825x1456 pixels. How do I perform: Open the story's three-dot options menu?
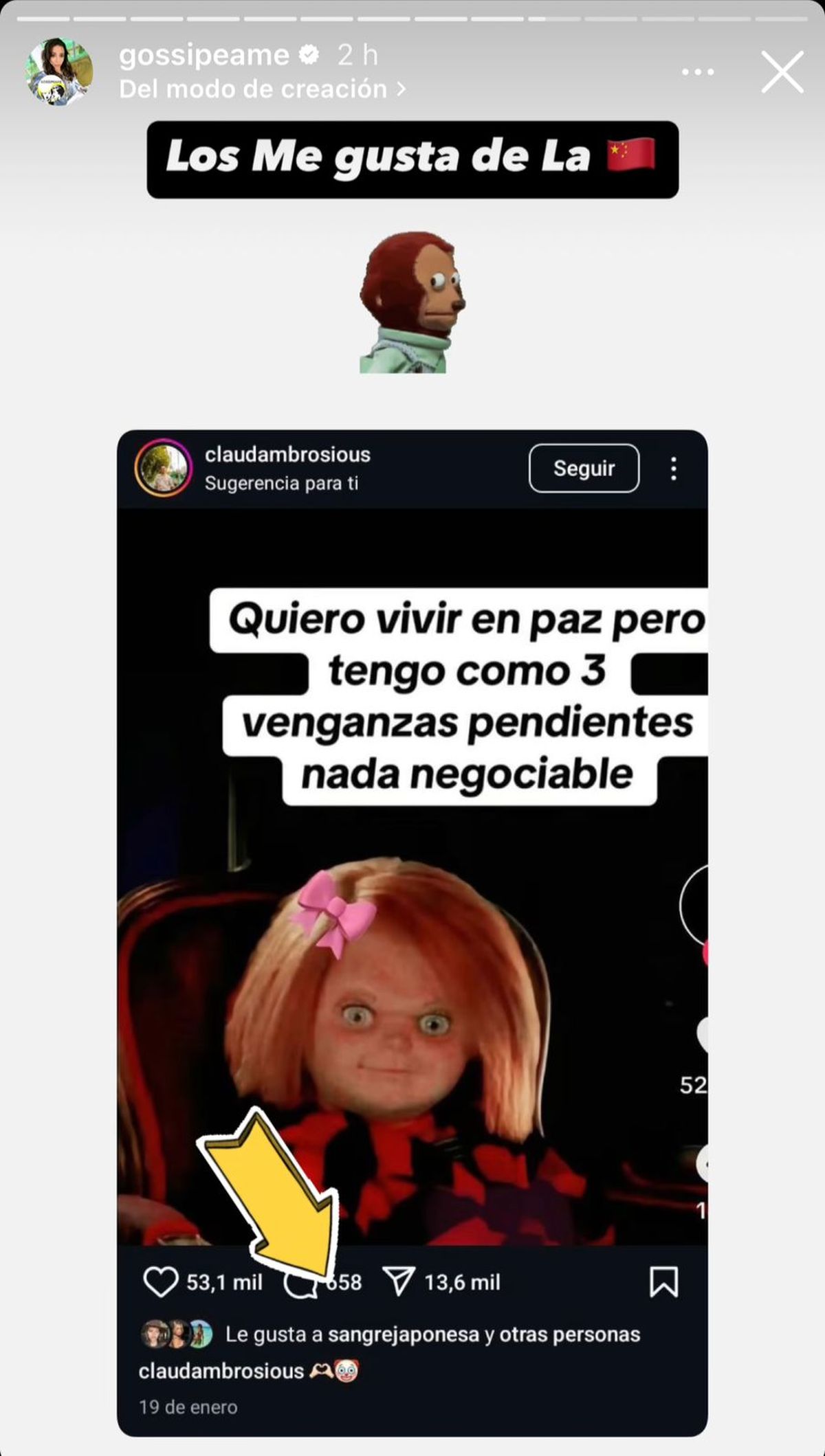tap(697, 71)
